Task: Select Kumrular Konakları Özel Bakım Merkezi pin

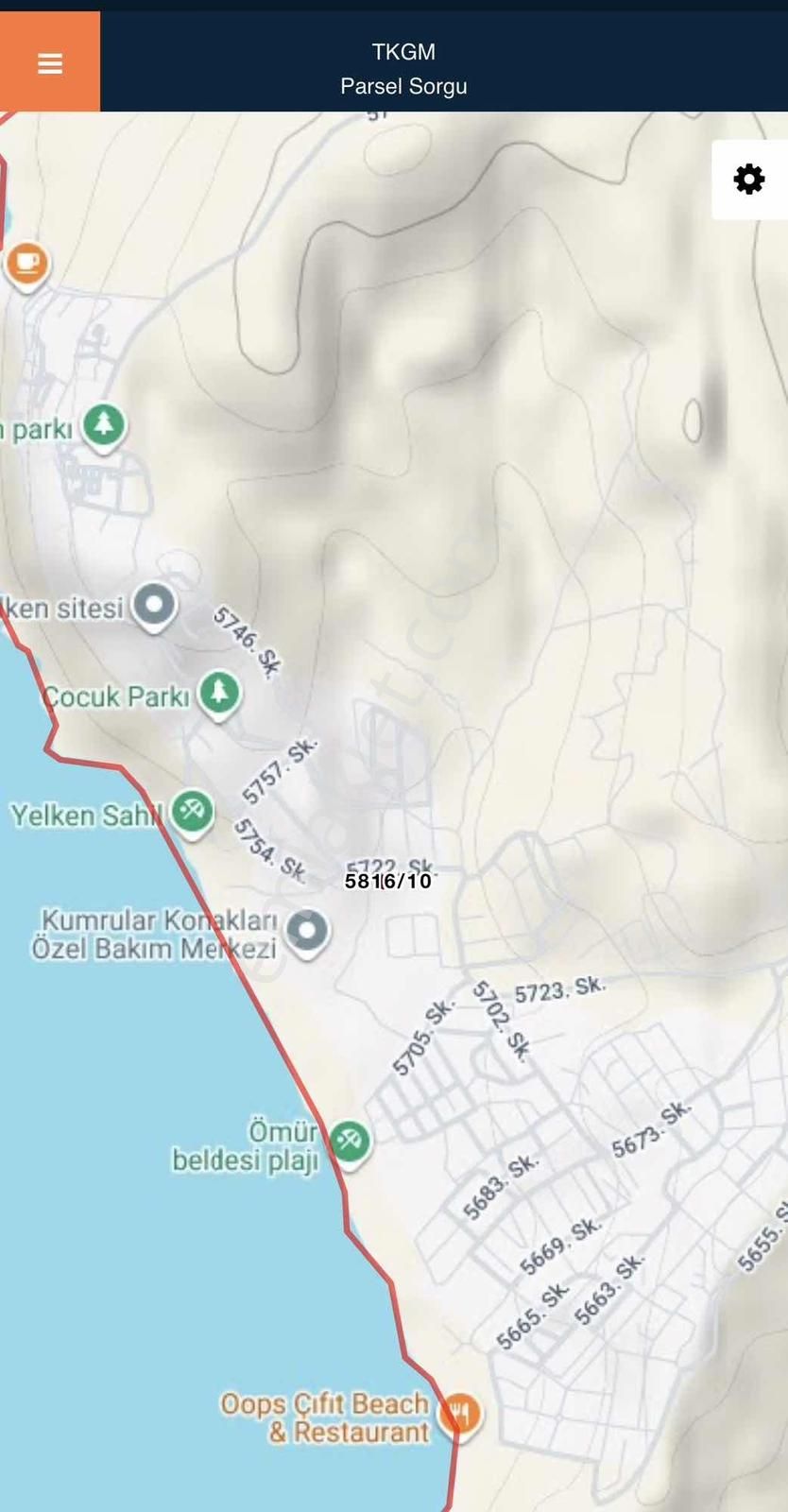Action: [x=307, y=931]
